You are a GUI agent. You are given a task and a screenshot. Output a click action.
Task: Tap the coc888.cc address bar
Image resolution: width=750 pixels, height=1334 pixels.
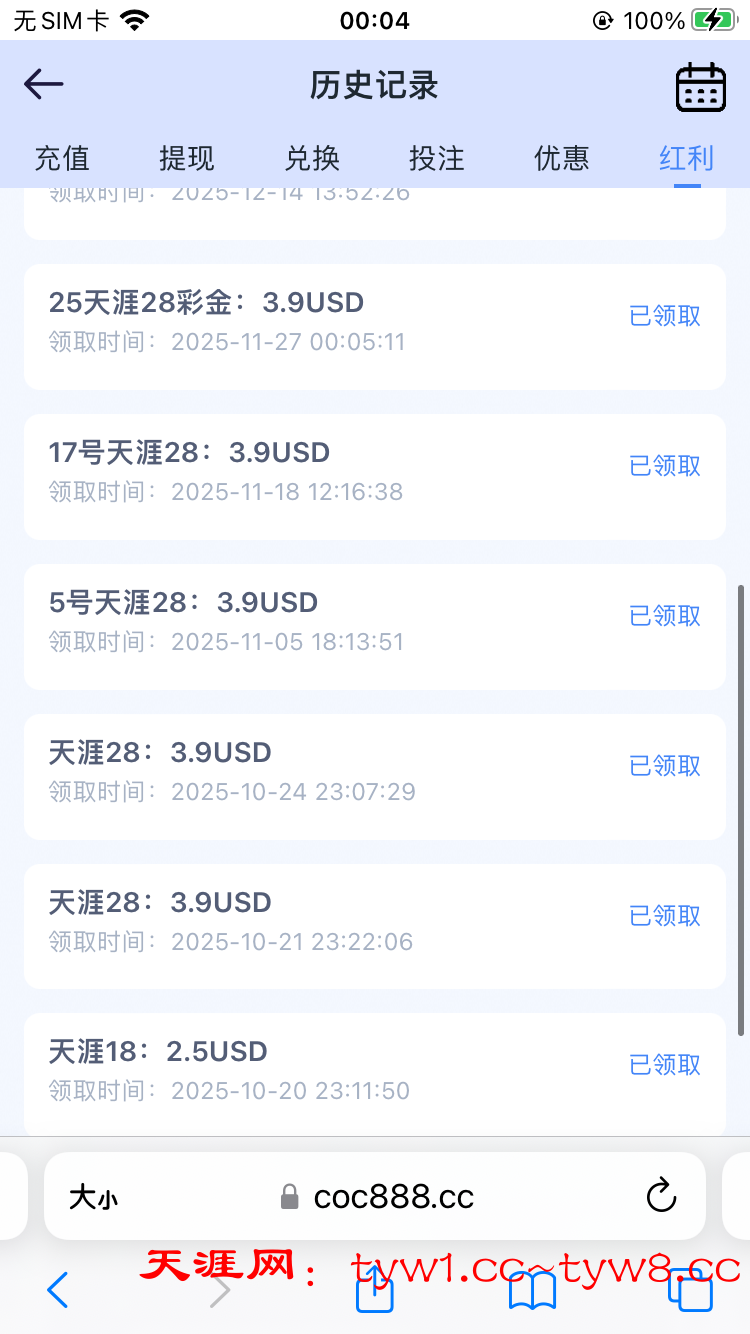(x=394, y=1196)
